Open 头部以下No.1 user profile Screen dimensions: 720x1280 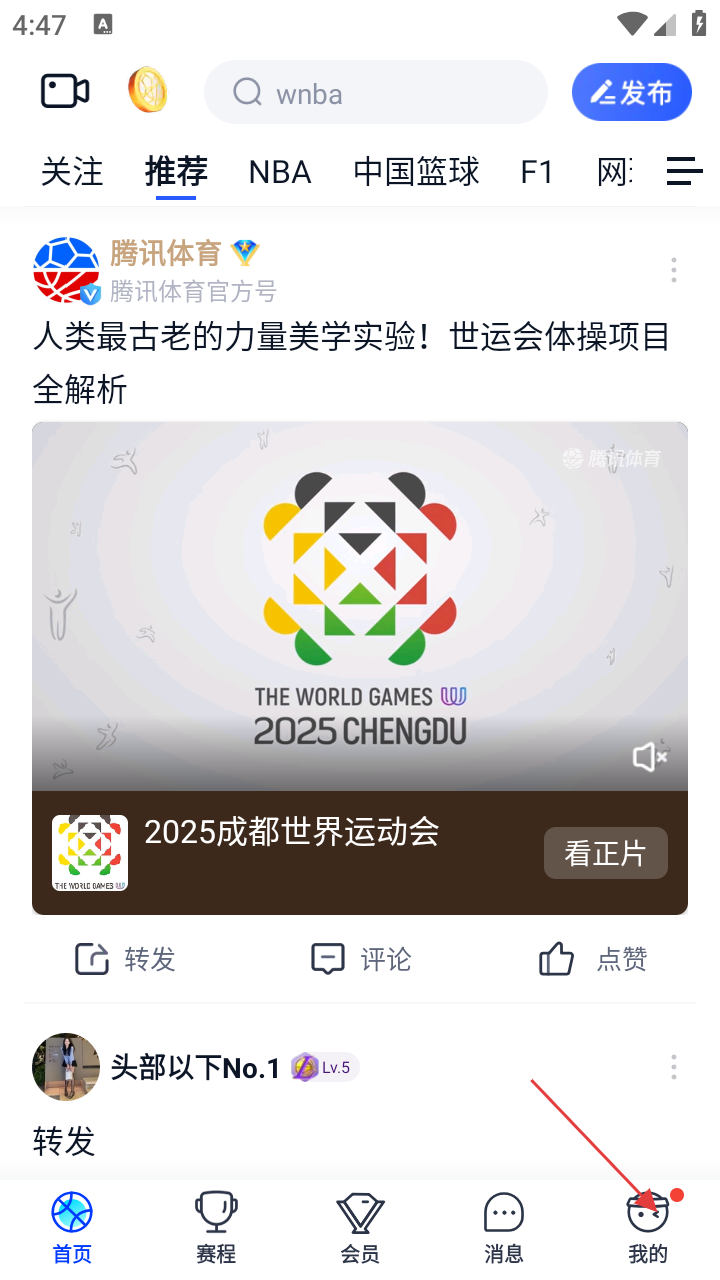click(x=66, y=1068)
